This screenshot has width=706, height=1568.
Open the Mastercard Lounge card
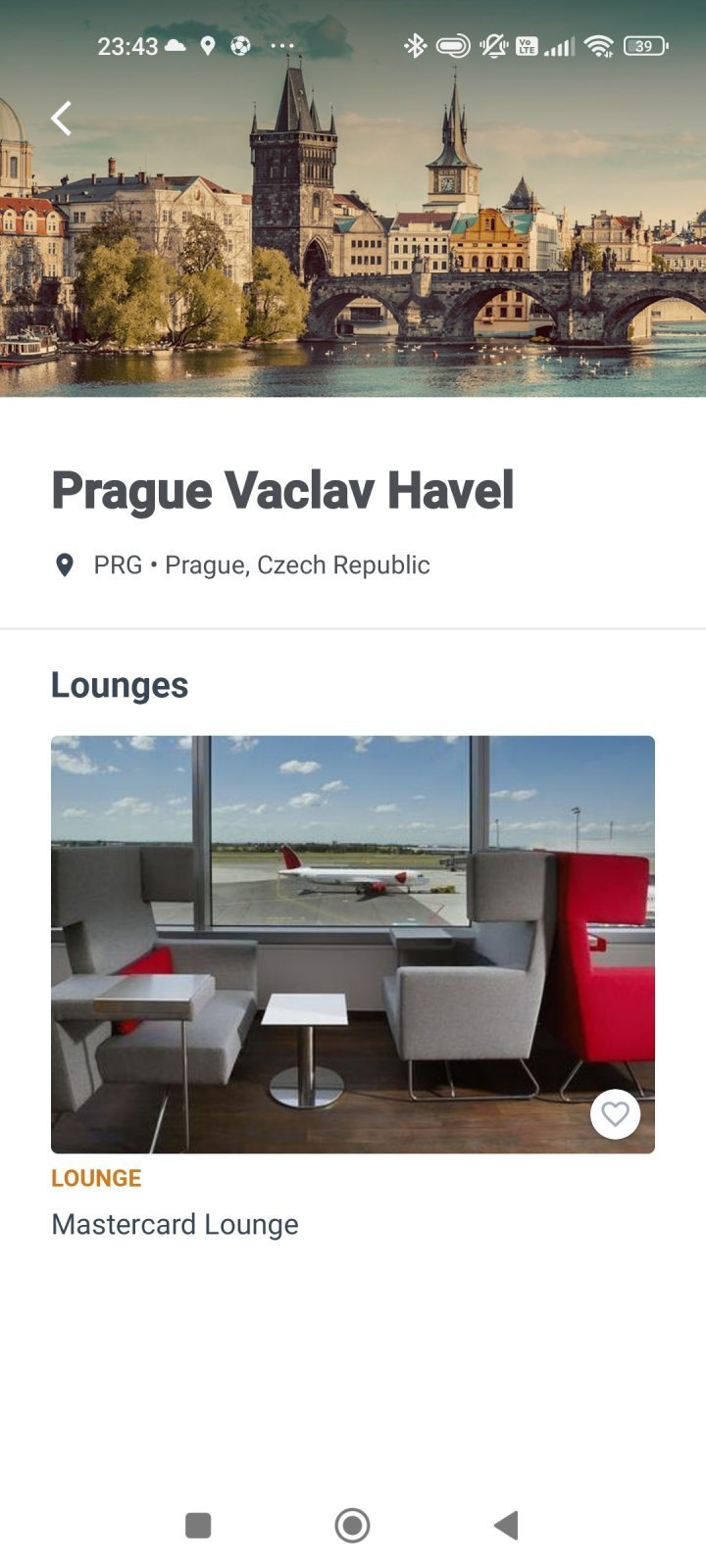[x=352, y=944]
